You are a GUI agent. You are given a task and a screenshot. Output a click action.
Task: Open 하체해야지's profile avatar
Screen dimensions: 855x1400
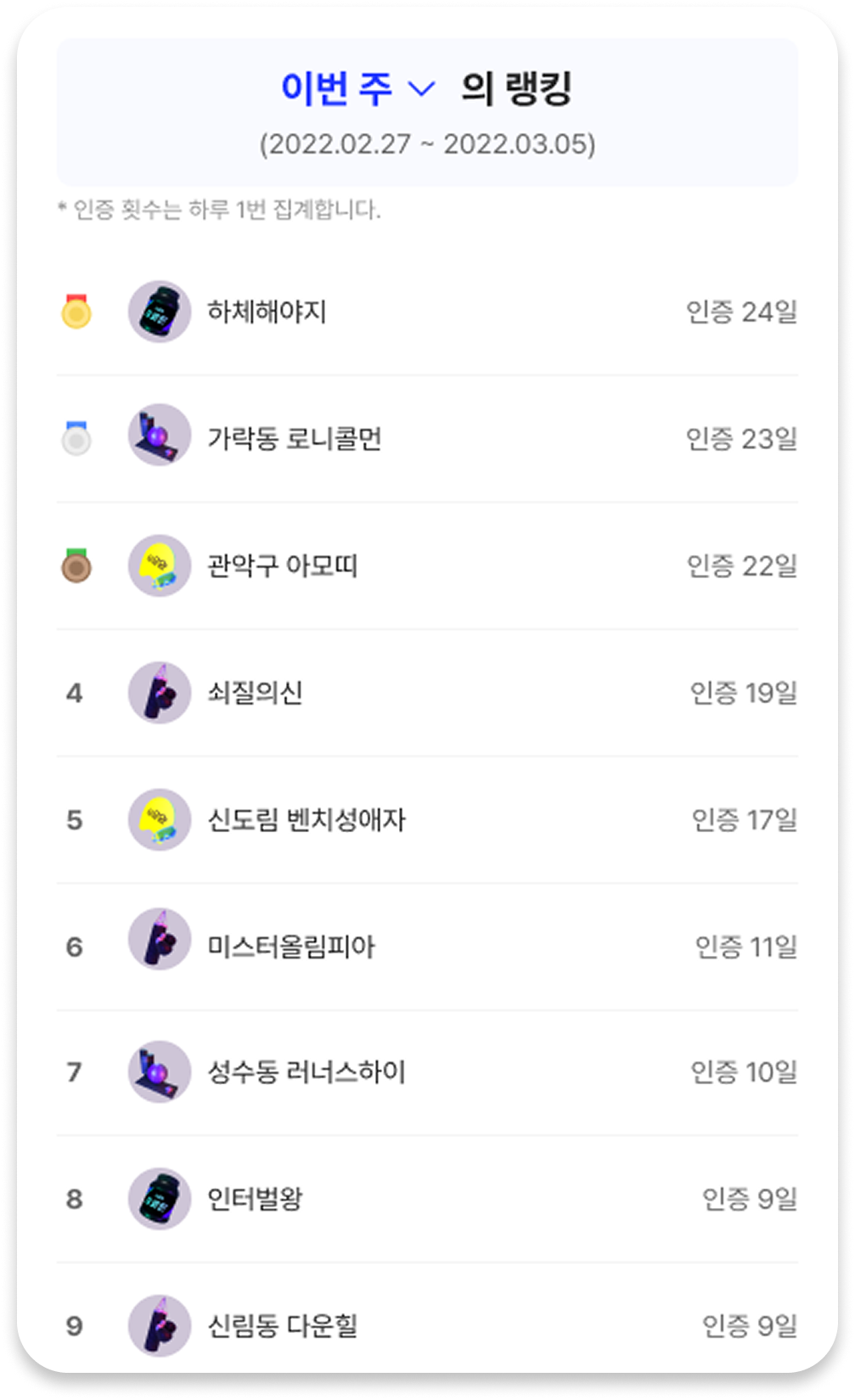pyautogui.click(x=160, y=312)
